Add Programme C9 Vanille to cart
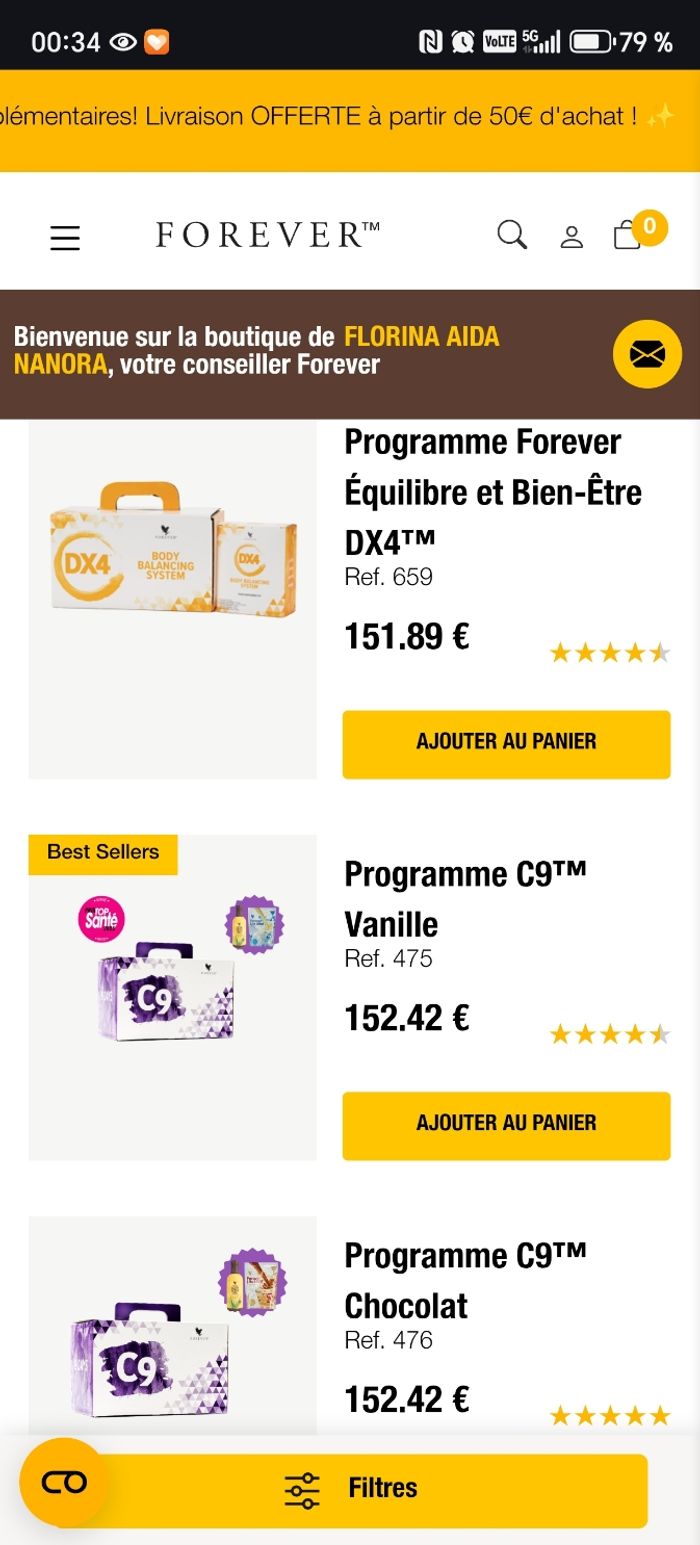700x1545 pixels. click(506, 1124)
